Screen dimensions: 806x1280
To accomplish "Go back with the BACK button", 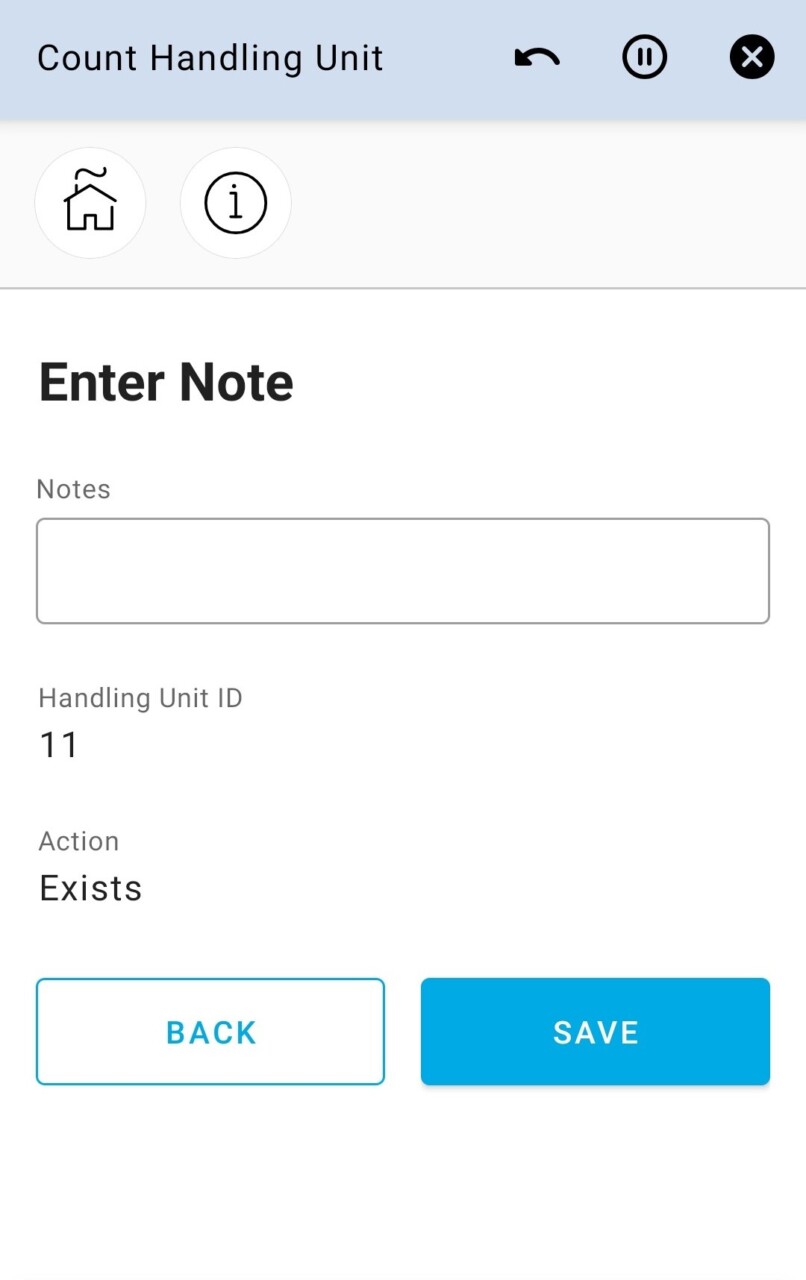I will [x=210, y=1031].
